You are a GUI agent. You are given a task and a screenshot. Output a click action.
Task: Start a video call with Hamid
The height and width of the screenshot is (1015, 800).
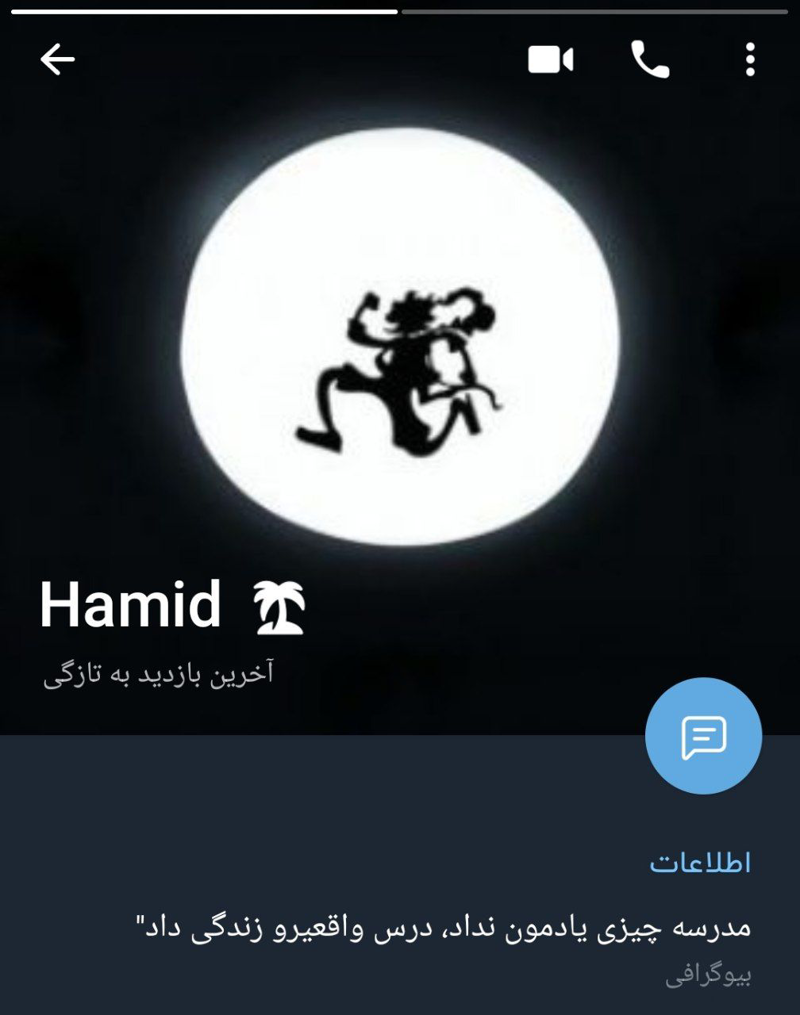[x=550, y=60]
